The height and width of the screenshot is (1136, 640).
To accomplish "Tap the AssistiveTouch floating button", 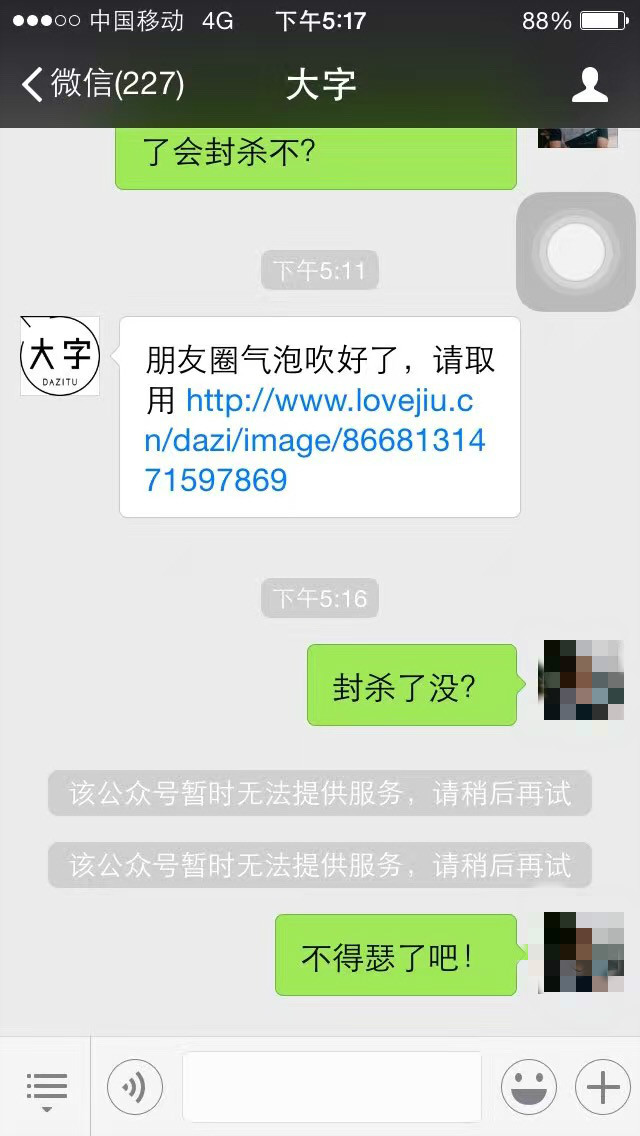I will (x=575, y=251).
